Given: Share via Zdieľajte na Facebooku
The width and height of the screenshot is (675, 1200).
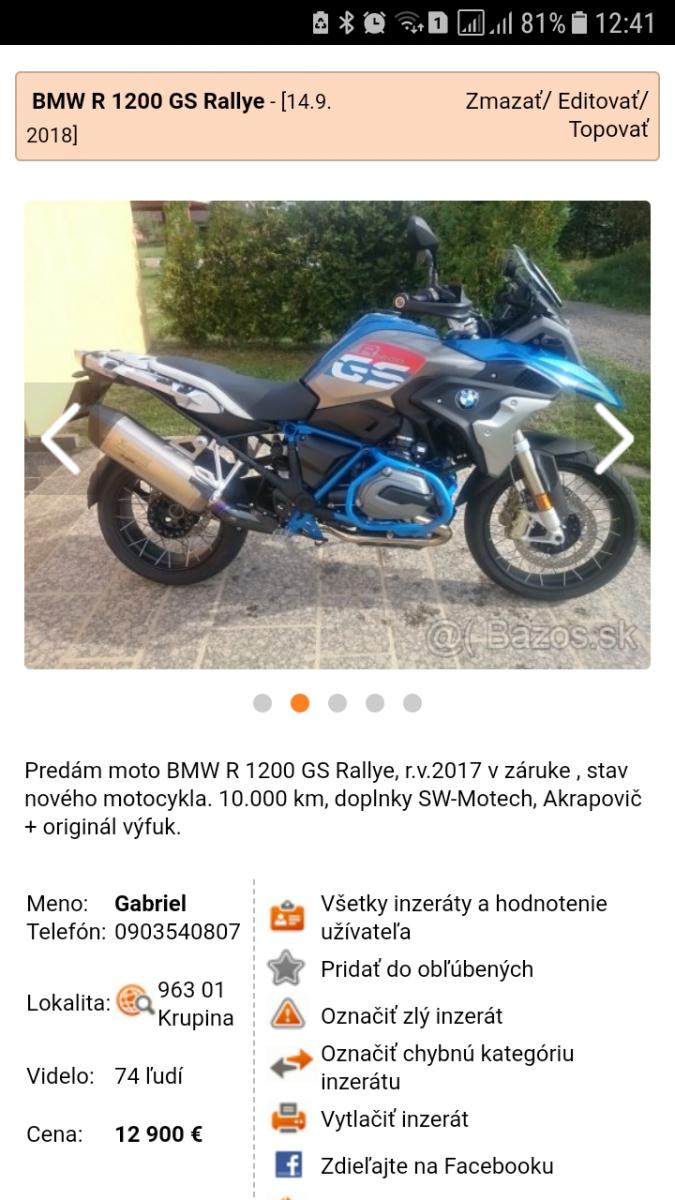Looking at the screenshot, I should [436, 1166].
